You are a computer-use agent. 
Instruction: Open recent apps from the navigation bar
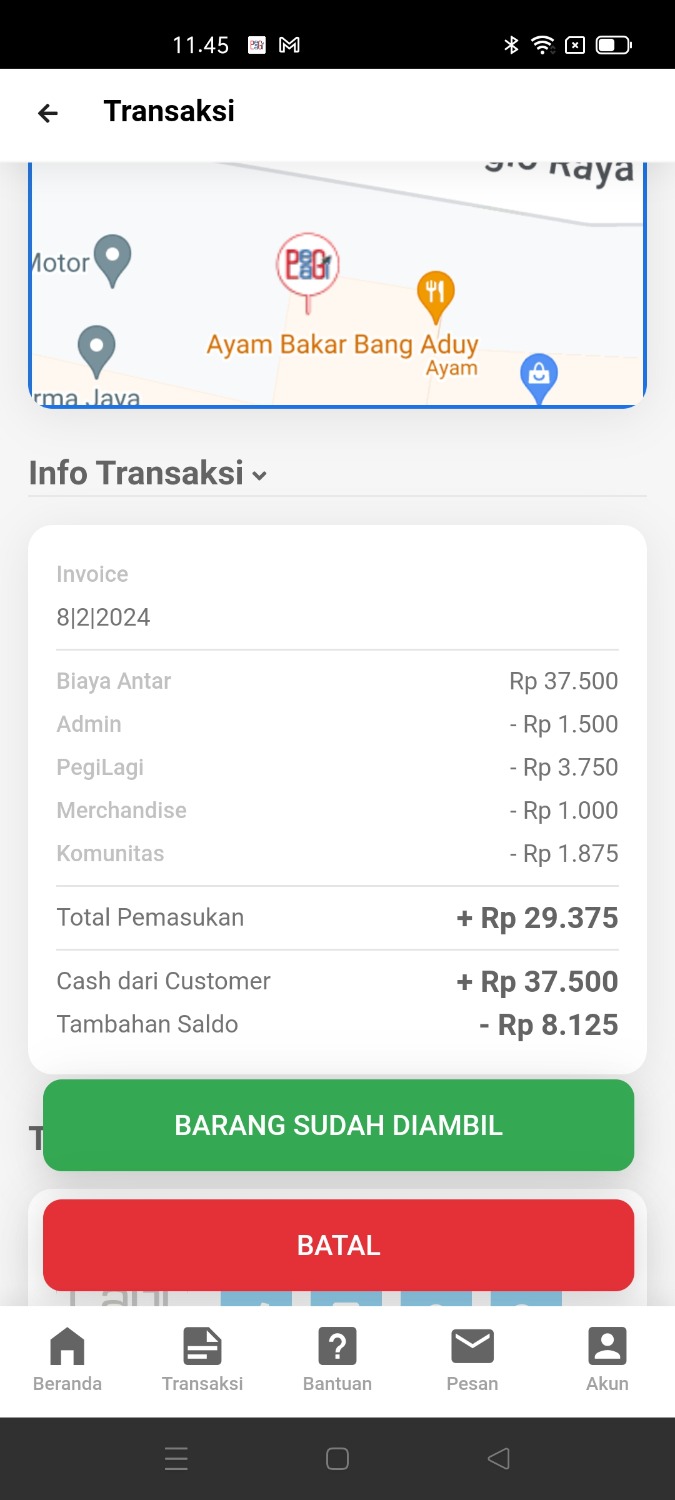176,1459
